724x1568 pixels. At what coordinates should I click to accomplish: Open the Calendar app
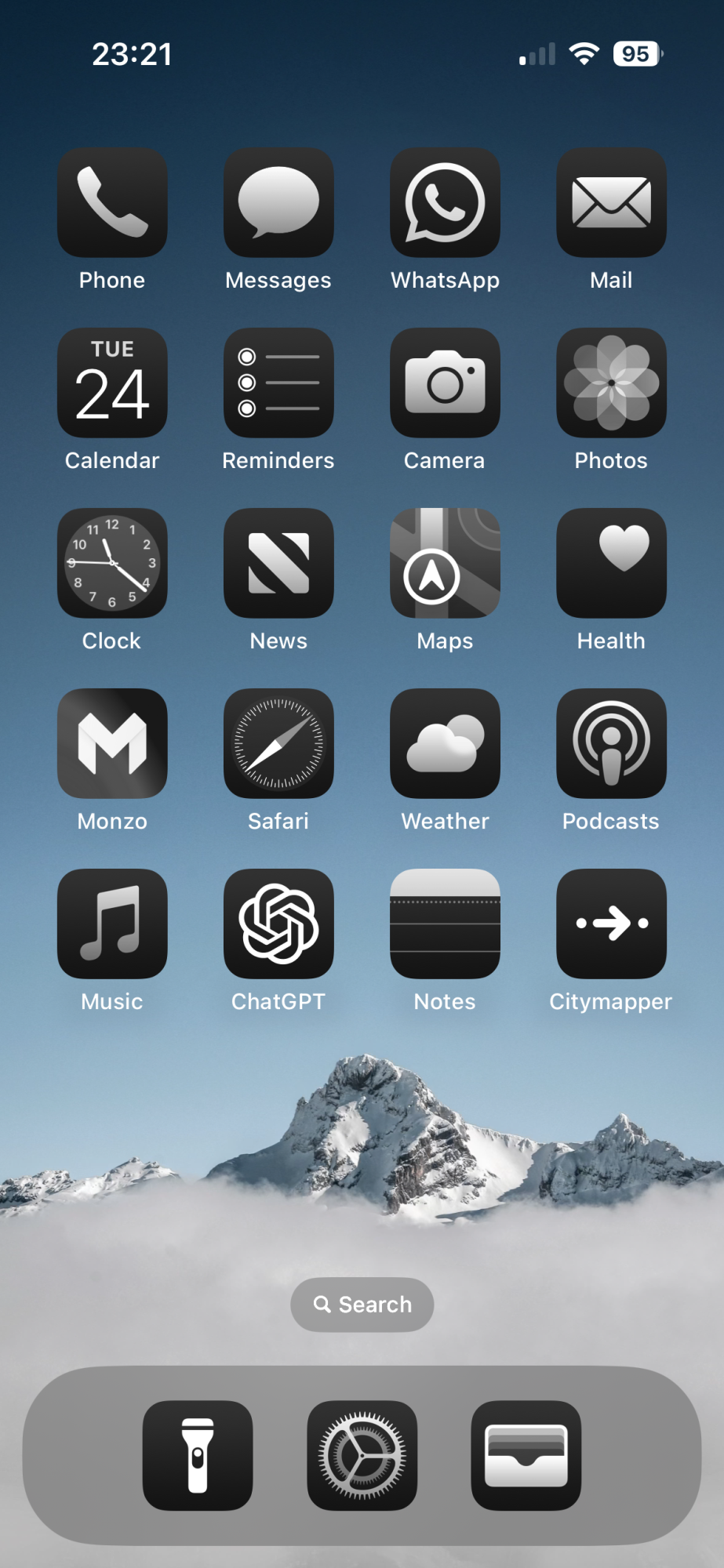(112, 383)
